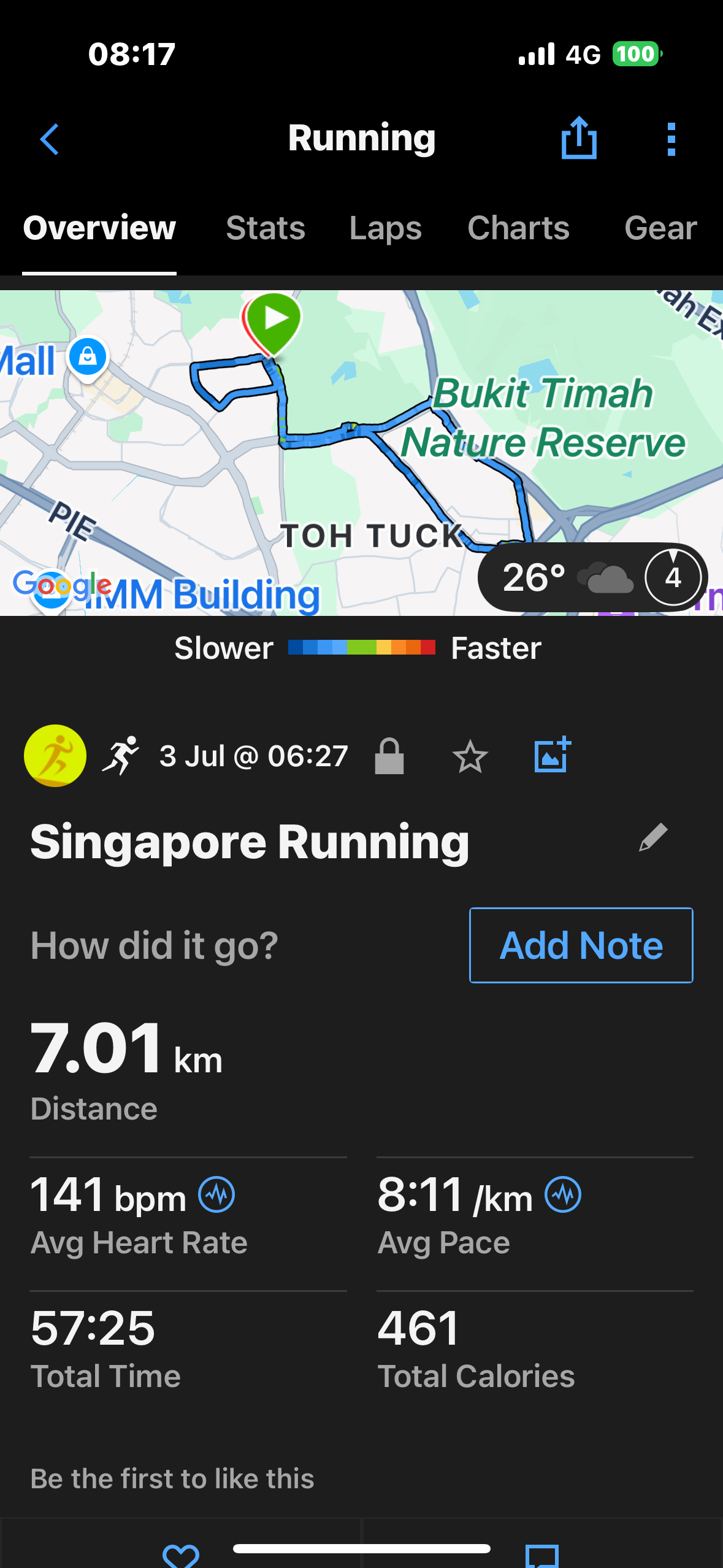
Task: Go back using the top-left arrow
Action: point(50,139)
